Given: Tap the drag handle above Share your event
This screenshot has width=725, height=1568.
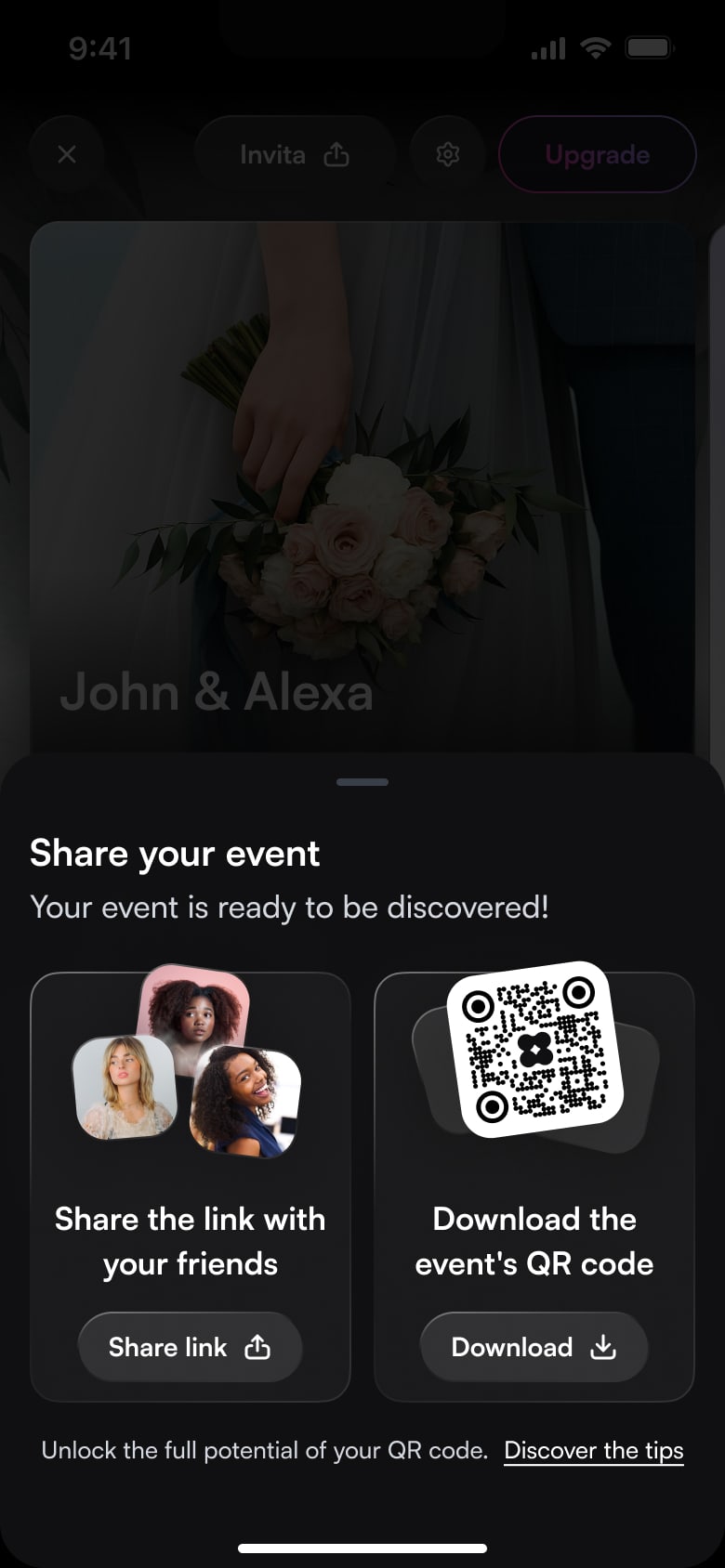Looking at the screenshot, I should tap(362, 781).
